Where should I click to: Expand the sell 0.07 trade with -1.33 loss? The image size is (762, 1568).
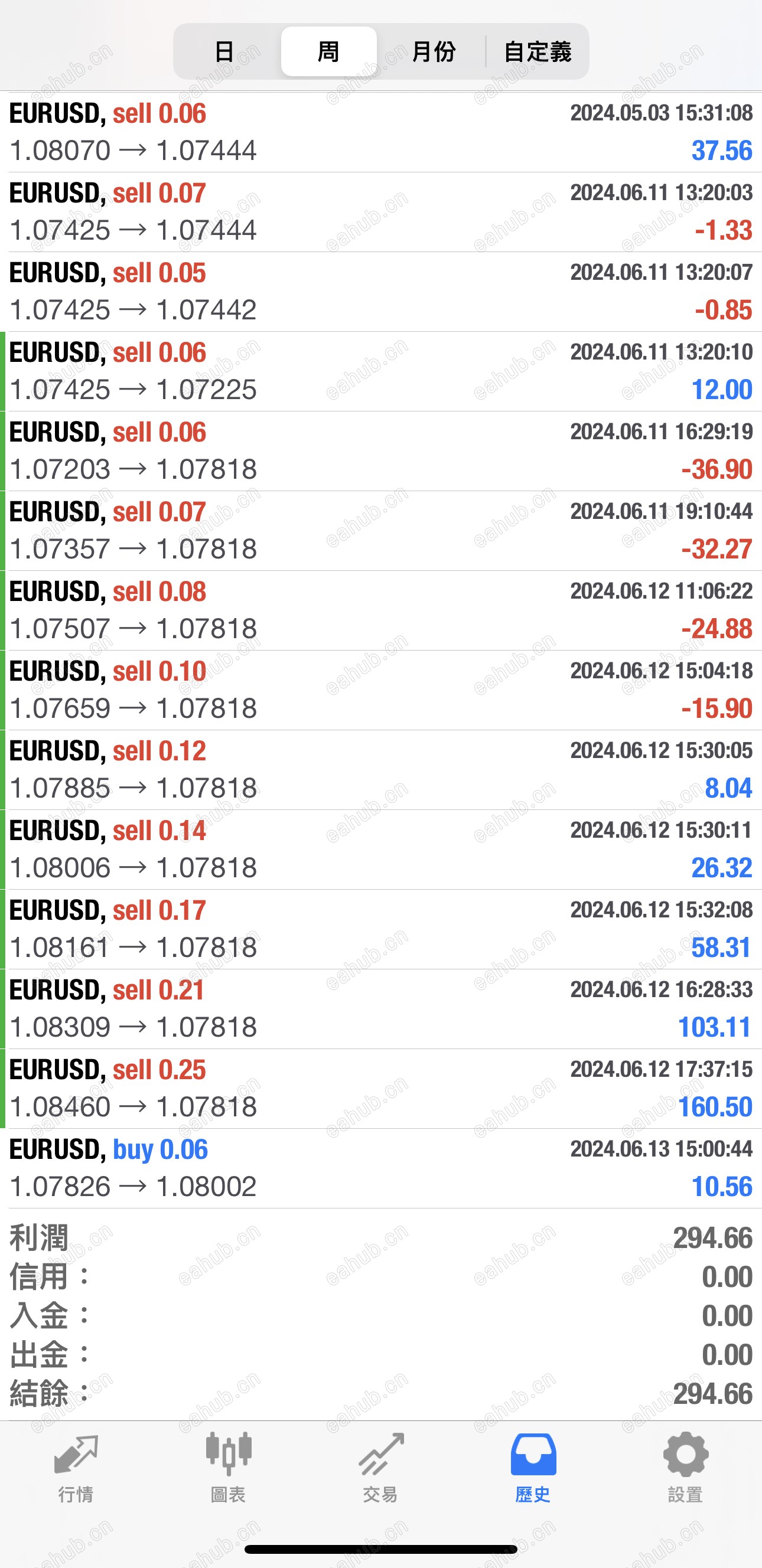tap(380, 212)
